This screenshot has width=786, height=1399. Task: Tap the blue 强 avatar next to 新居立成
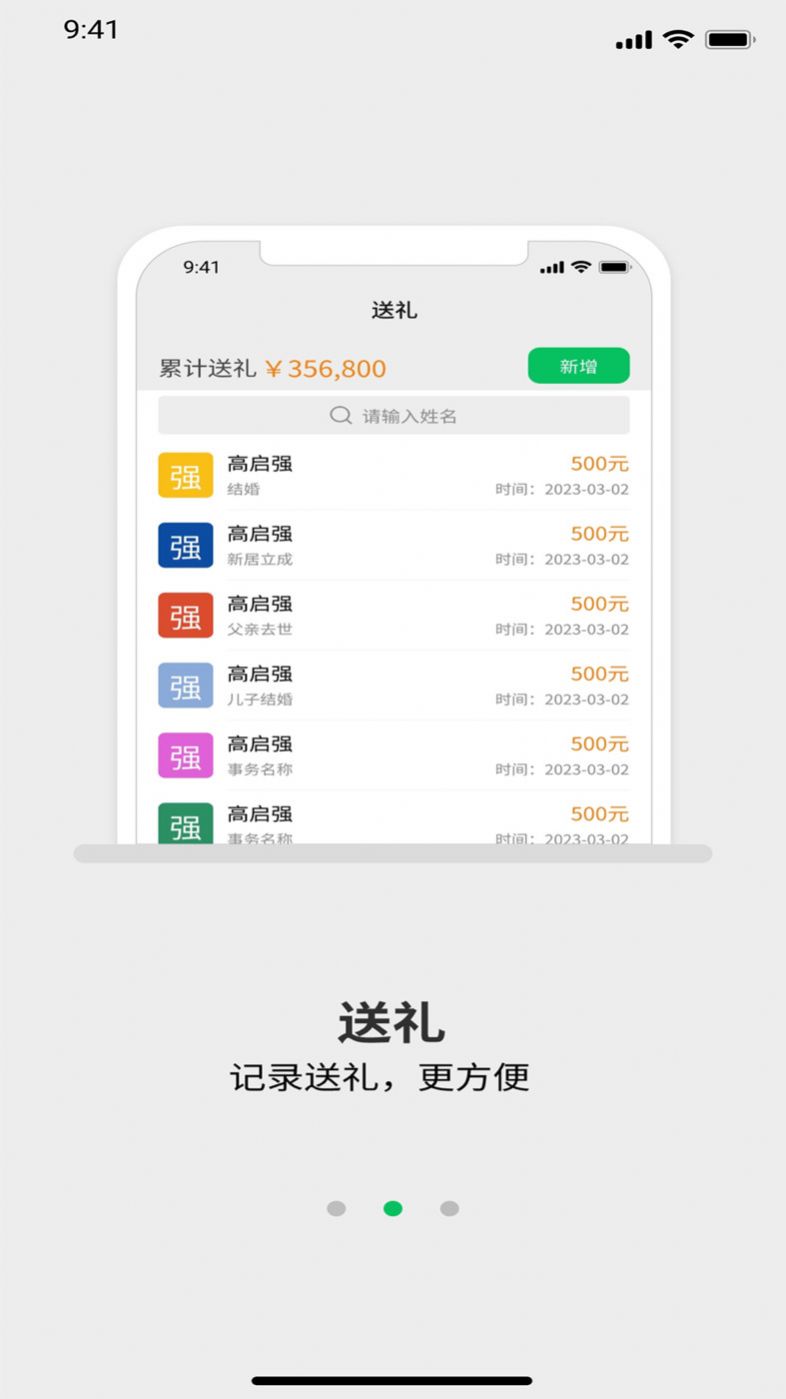[185, 545]
